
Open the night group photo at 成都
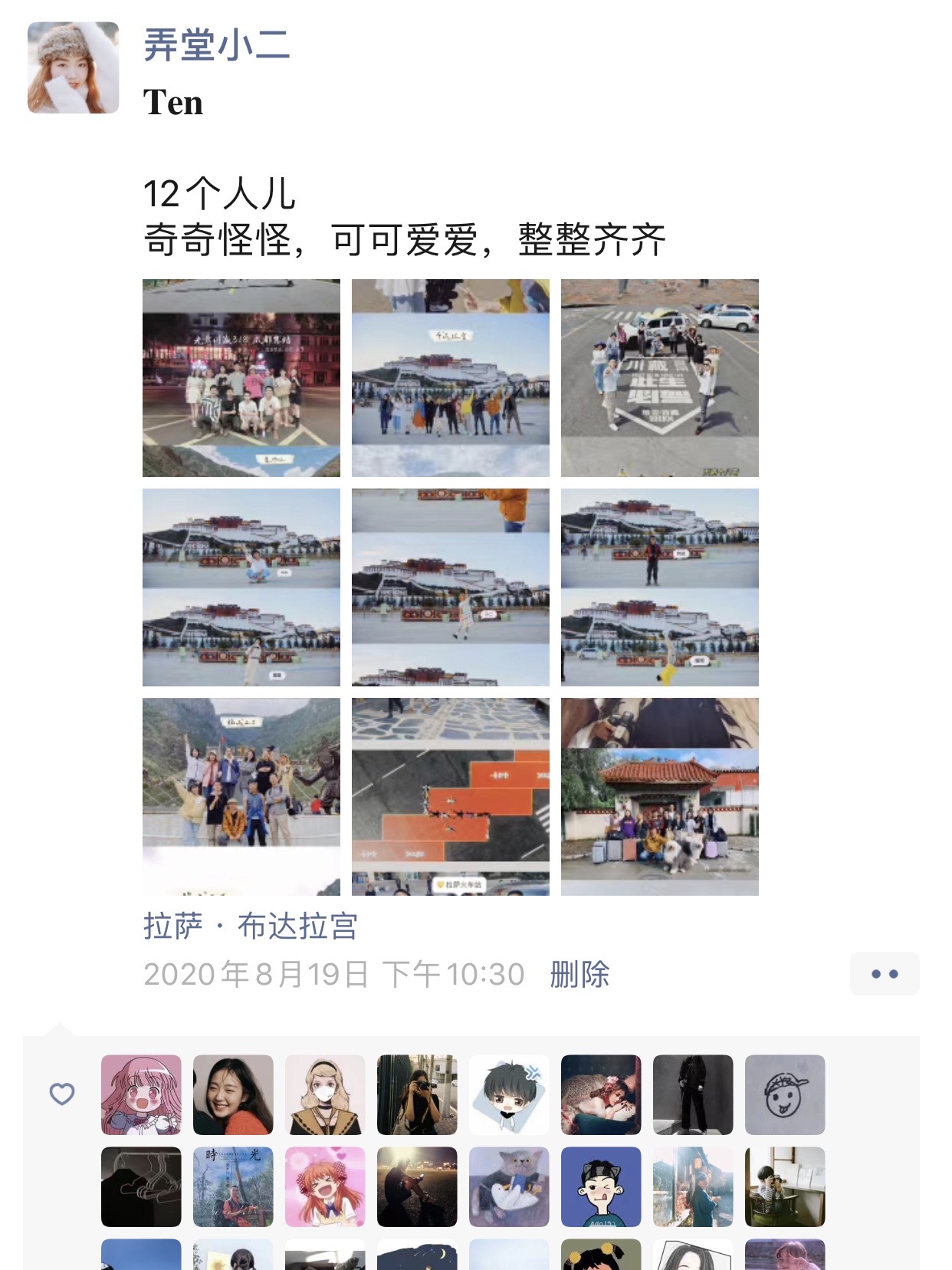pos(241,378)
